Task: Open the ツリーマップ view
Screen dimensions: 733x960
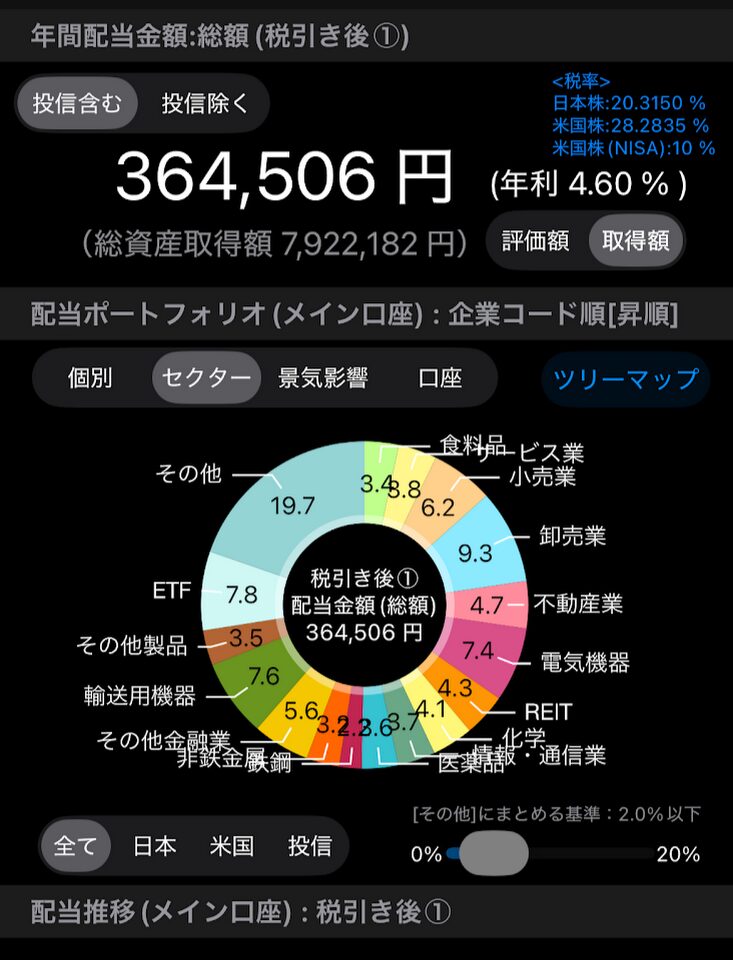Action: pyautogui.click(x=625, y=379)
